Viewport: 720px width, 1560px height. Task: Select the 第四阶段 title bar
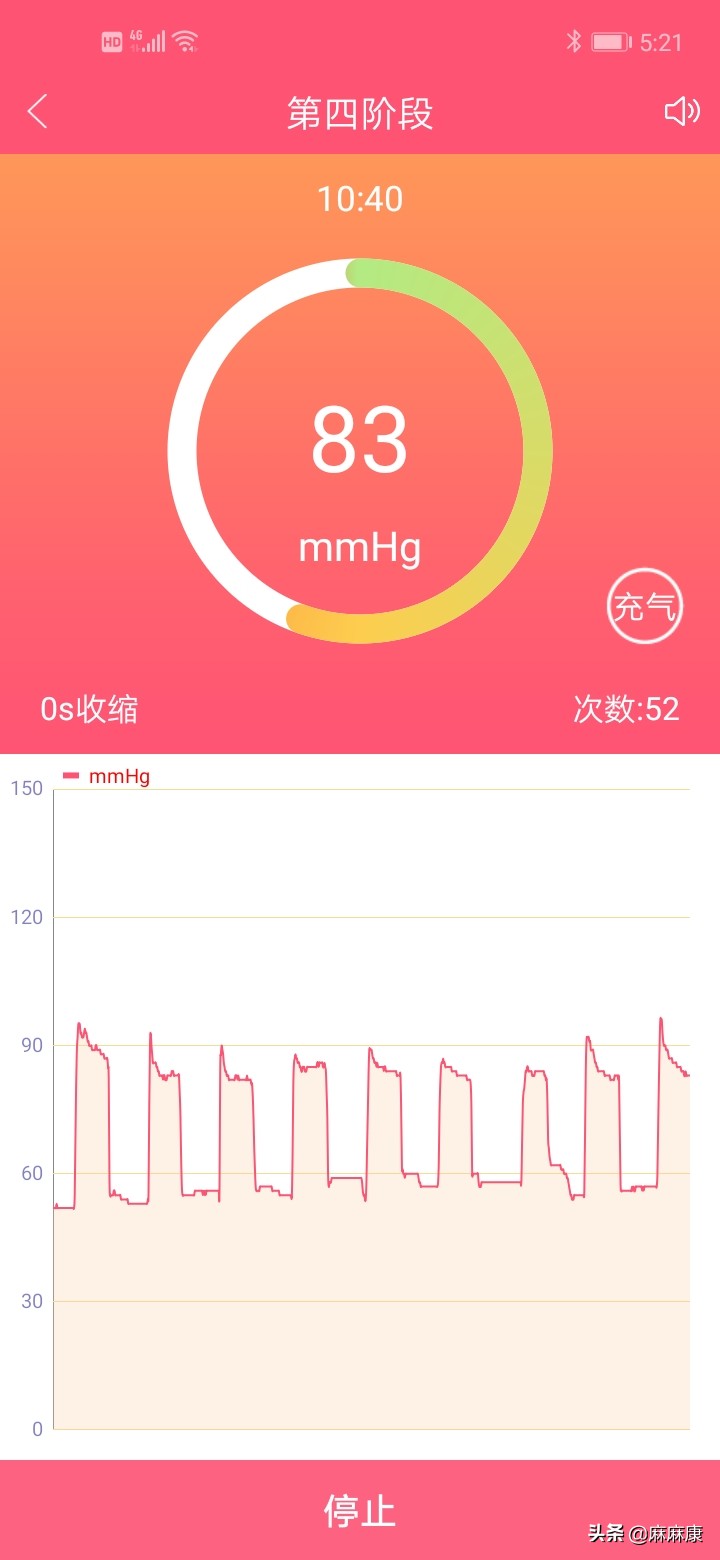360,113
